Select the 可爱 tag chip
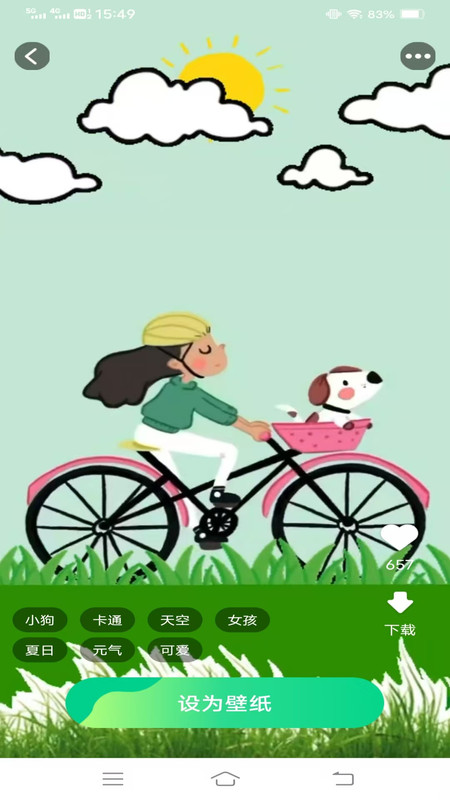This screenshot has width=450, height=800. click(x=175, y=650)
